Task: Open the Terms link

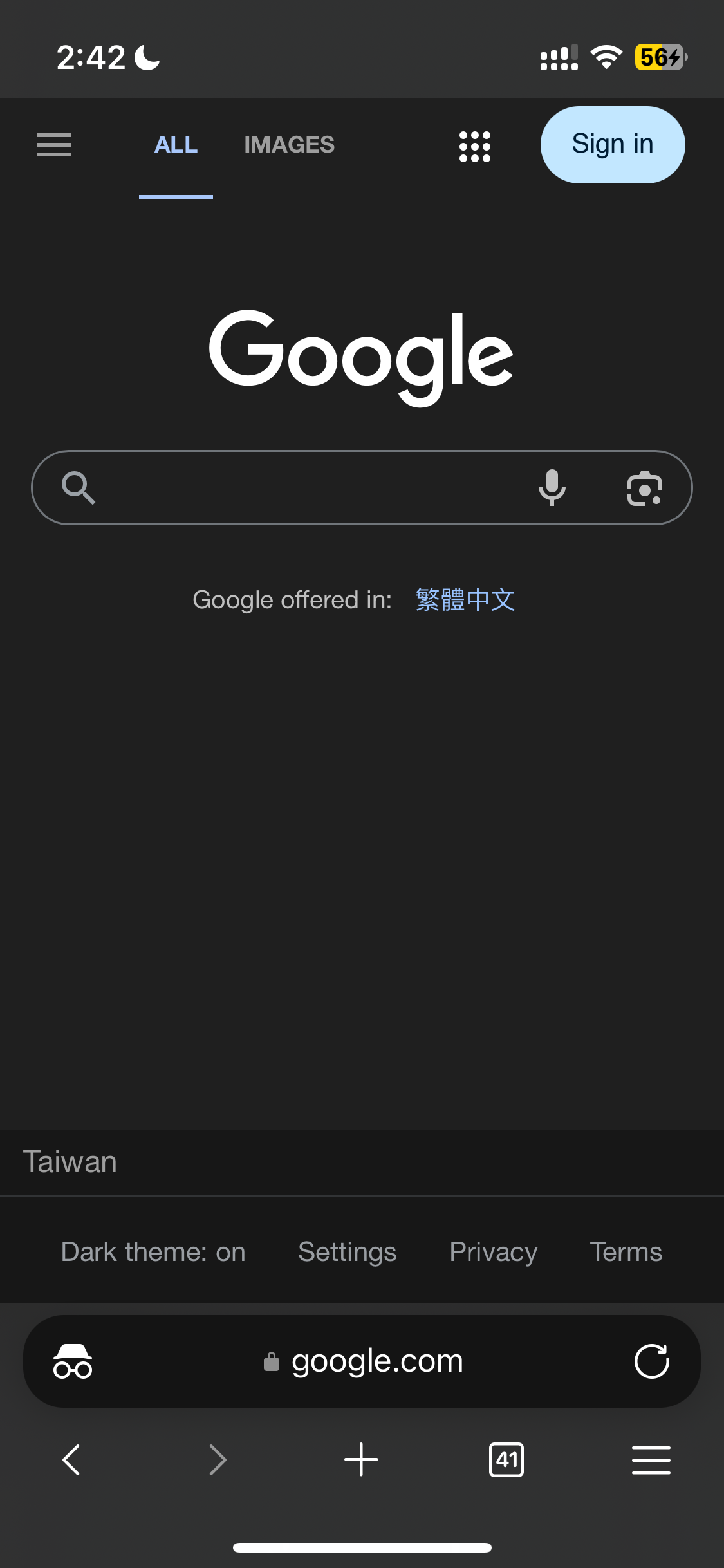Action: click(x=626, y=1252)
